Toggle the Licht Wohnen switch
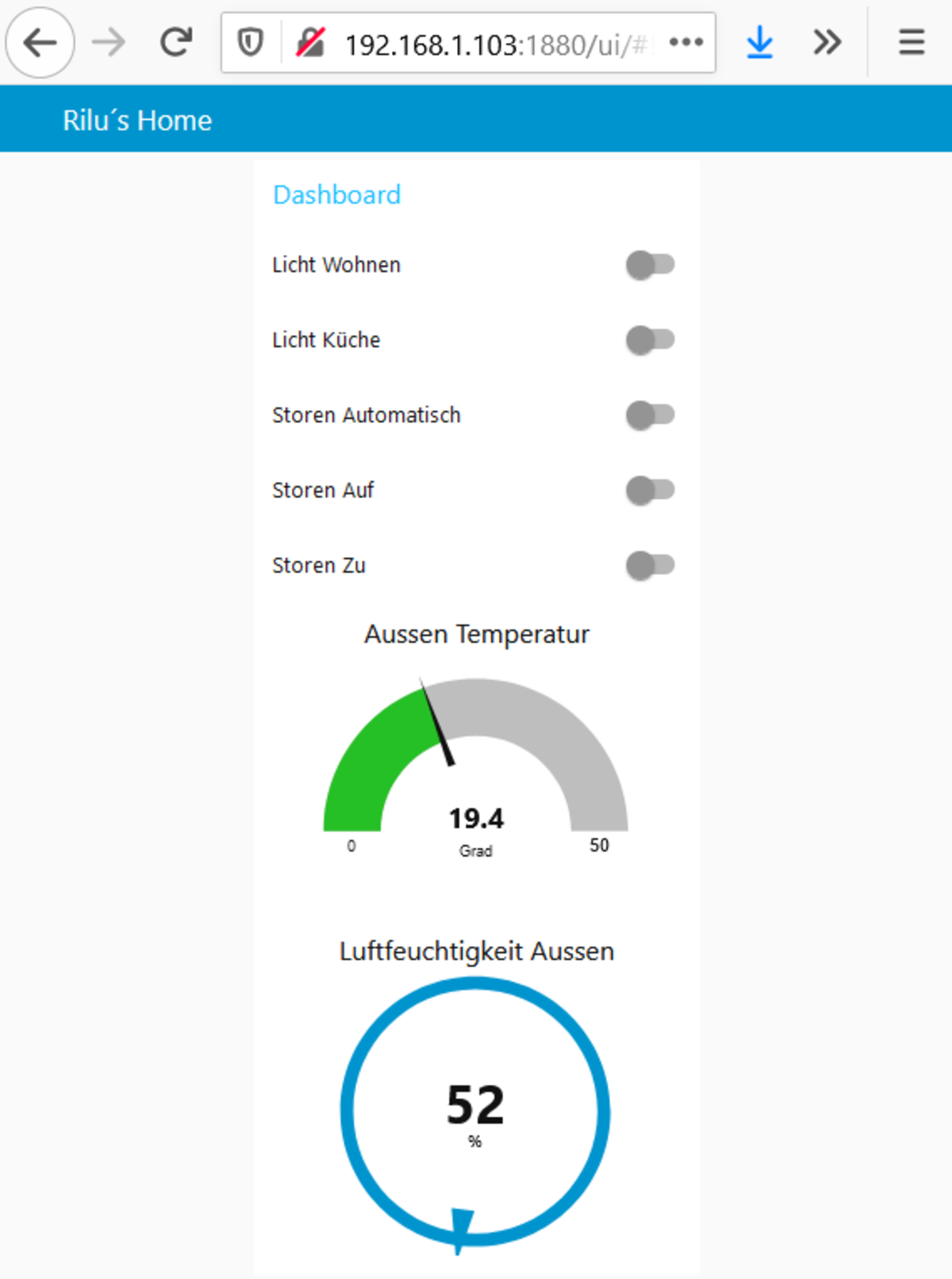Viewport: 952px width, 1279px height. 650,265
